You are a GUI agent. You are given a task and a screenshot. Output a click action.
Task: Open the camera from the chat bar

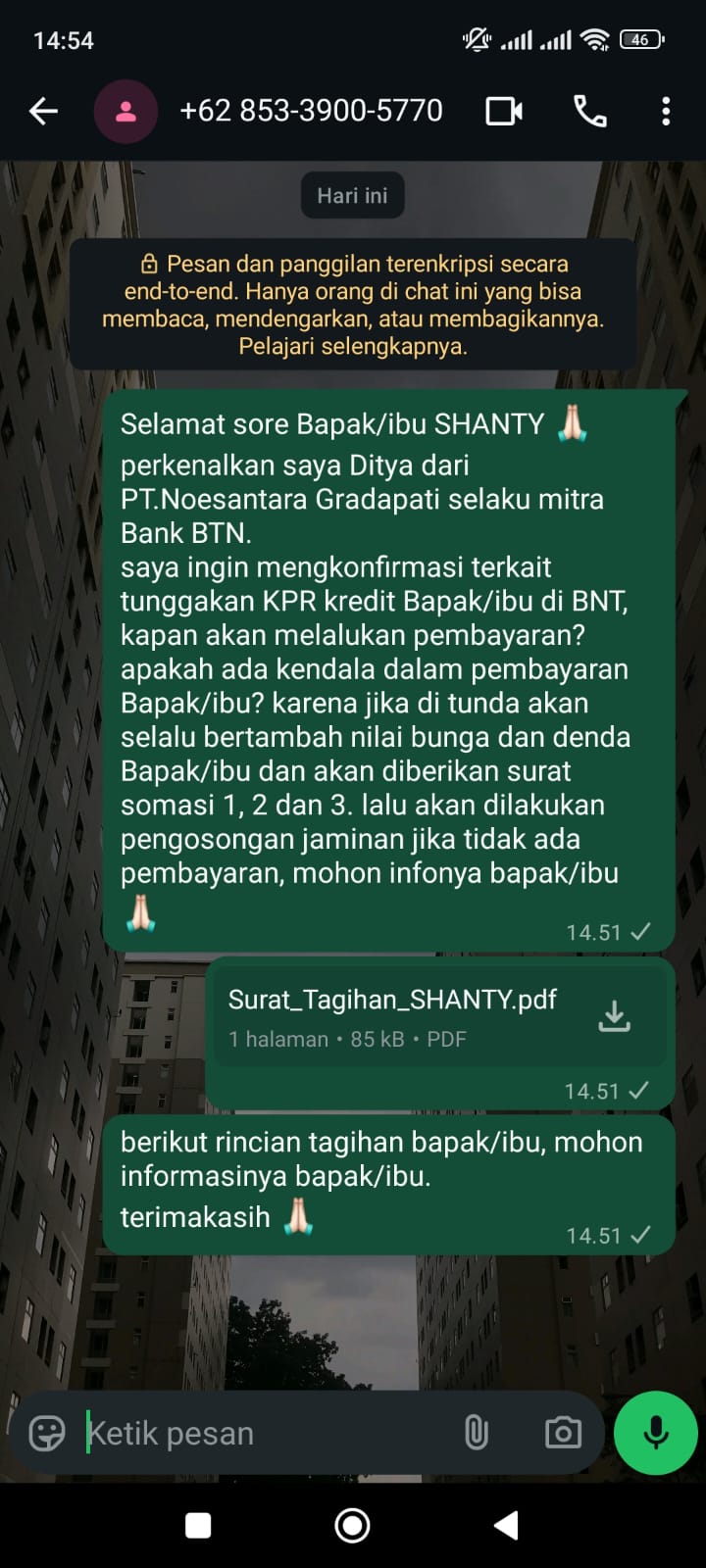563,1434
